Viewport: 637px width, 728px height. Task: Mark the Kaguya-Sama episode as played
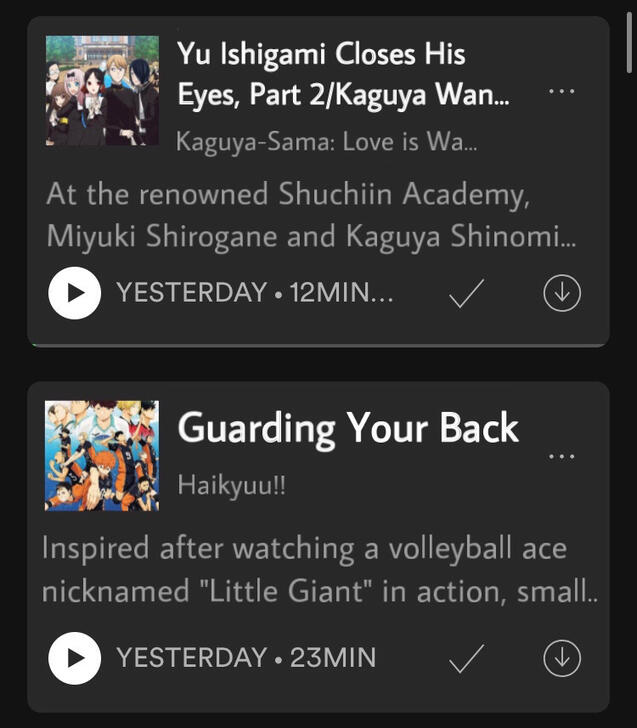[467, 294]
